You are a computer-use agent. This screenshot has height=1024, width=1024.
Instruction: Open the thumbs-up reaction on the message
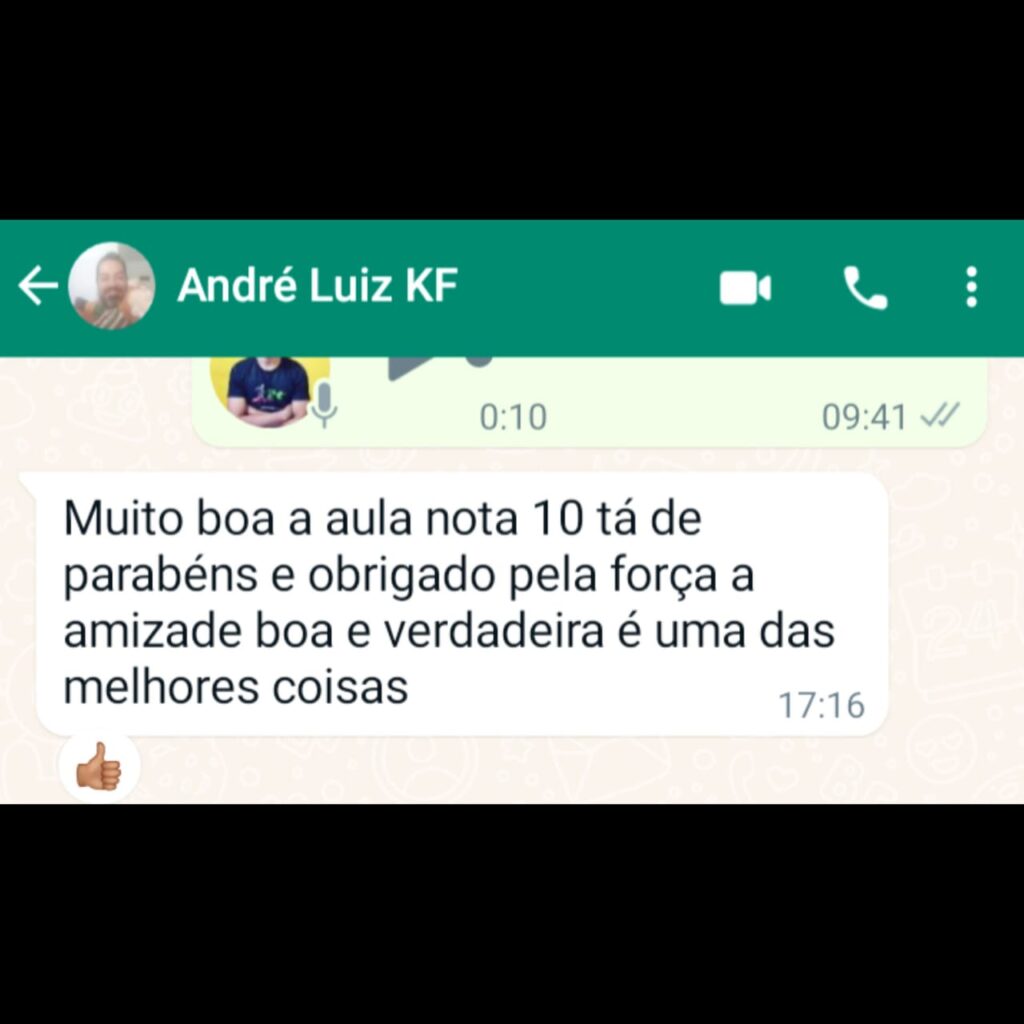pos(99,770)
